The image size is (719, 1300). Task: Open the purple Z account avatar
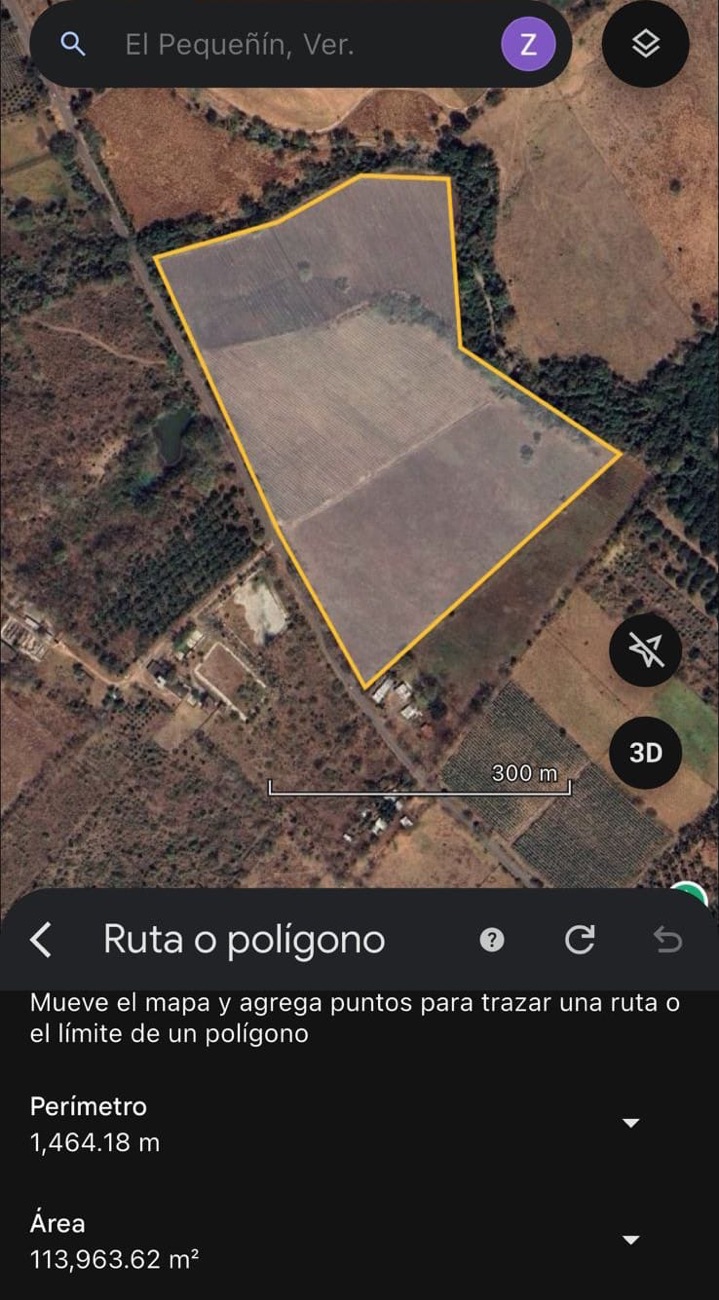tap(528, 44)
